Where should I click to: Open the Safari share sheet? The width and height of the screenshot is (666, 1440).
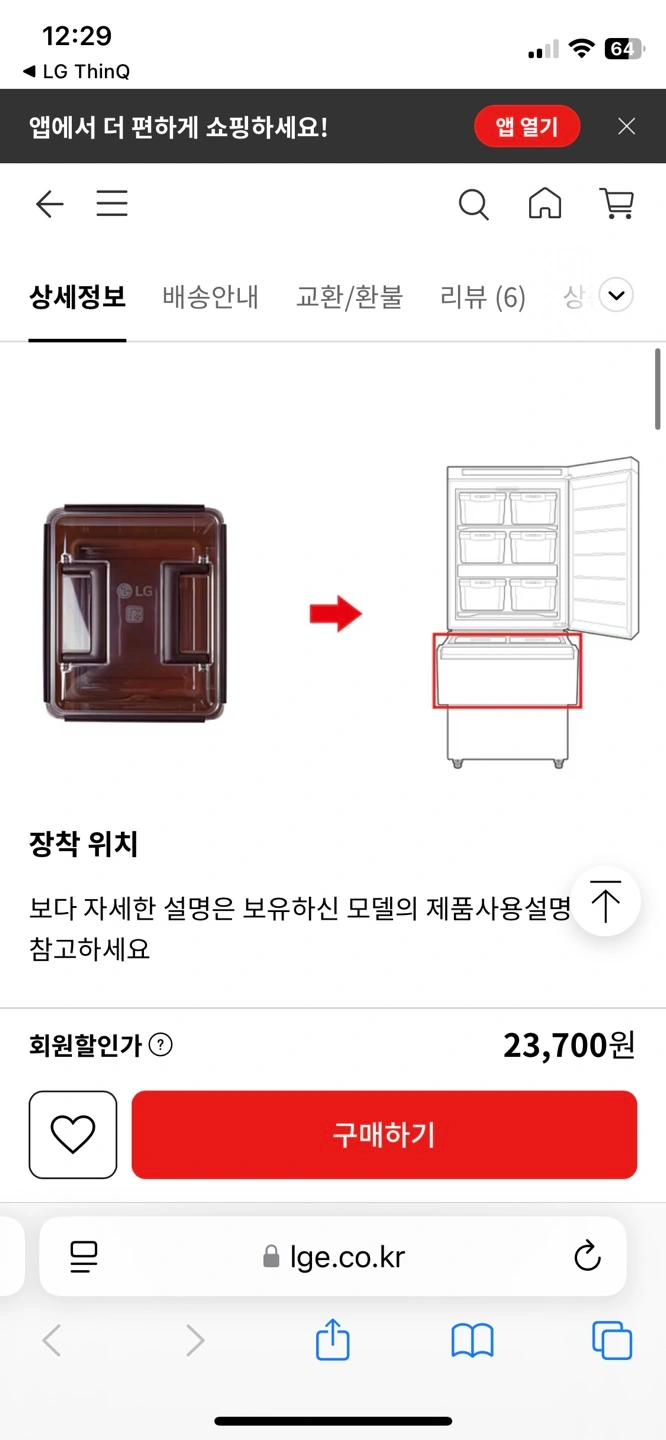(333, 1340)
